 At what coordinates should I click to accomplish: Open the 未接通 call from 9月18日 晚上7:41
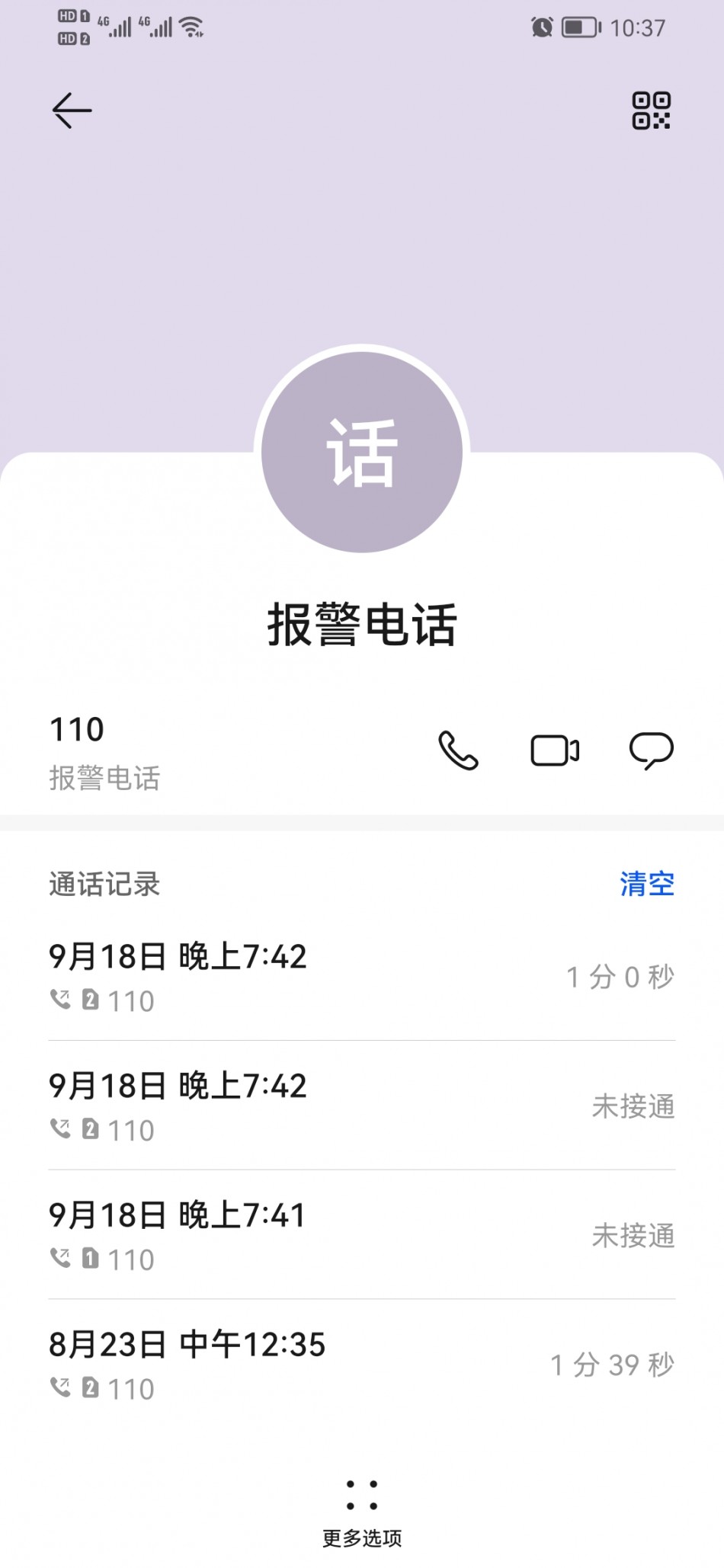coord(362,1235)
